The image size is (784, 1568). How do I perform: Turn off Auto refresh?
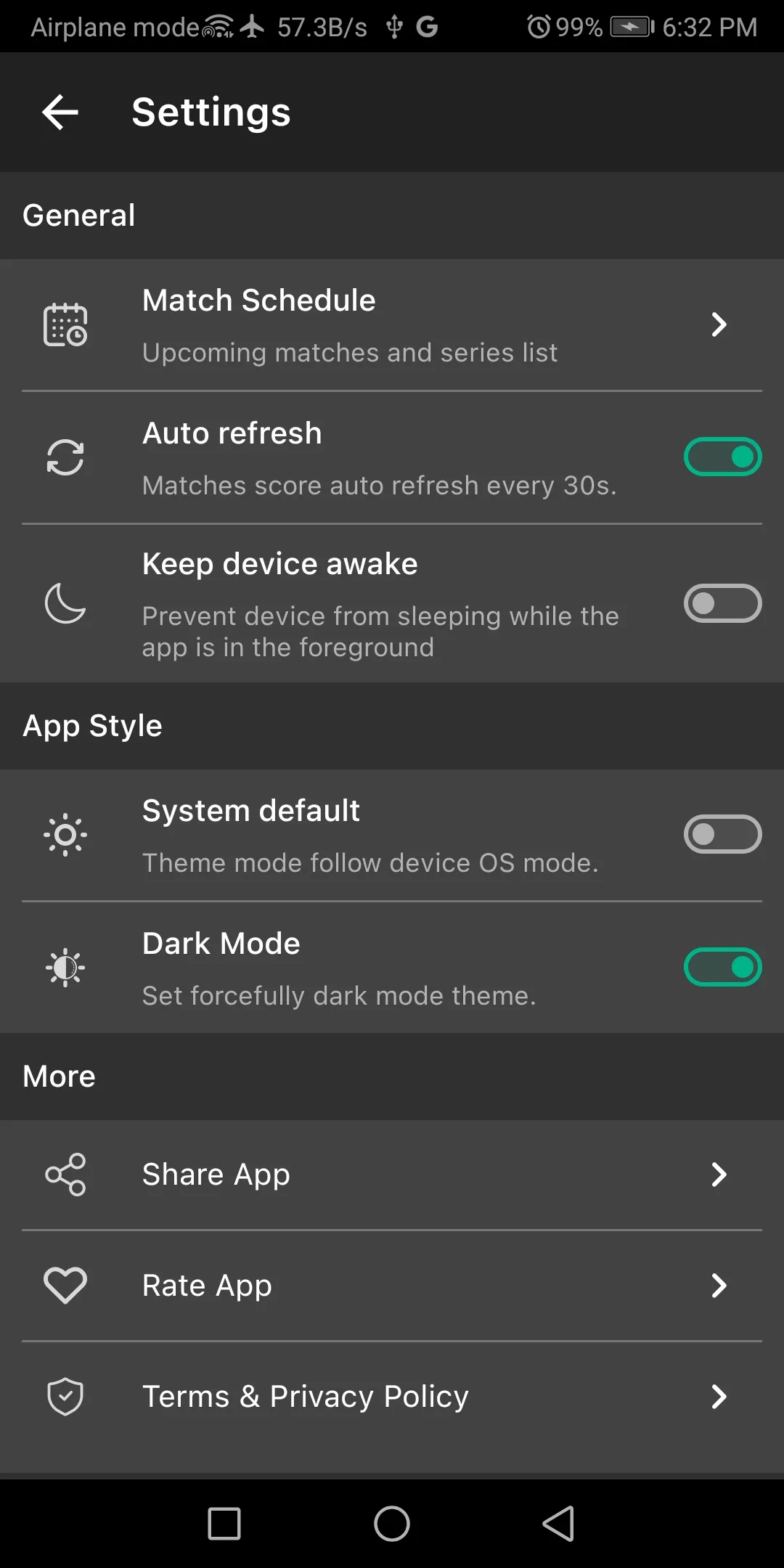[722, 457]
